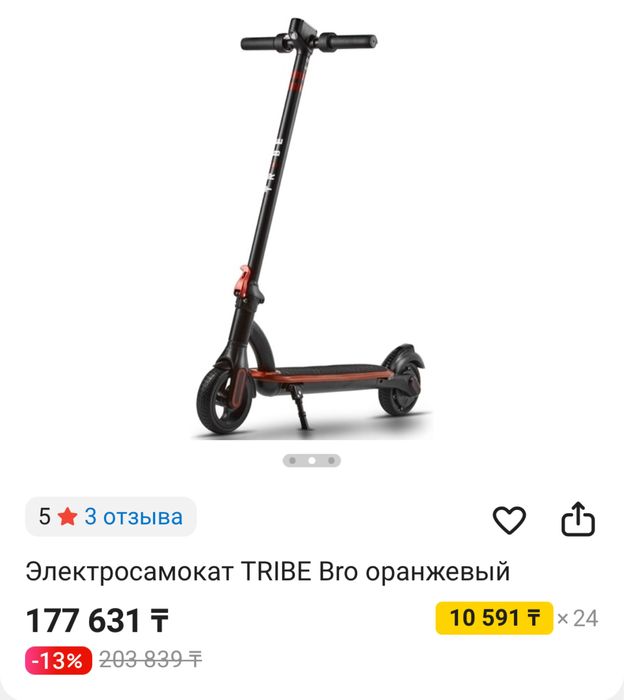
Task: Open the 10 591 ₸ installment offer
Action: pyautogui.click(x=494, y=618)
